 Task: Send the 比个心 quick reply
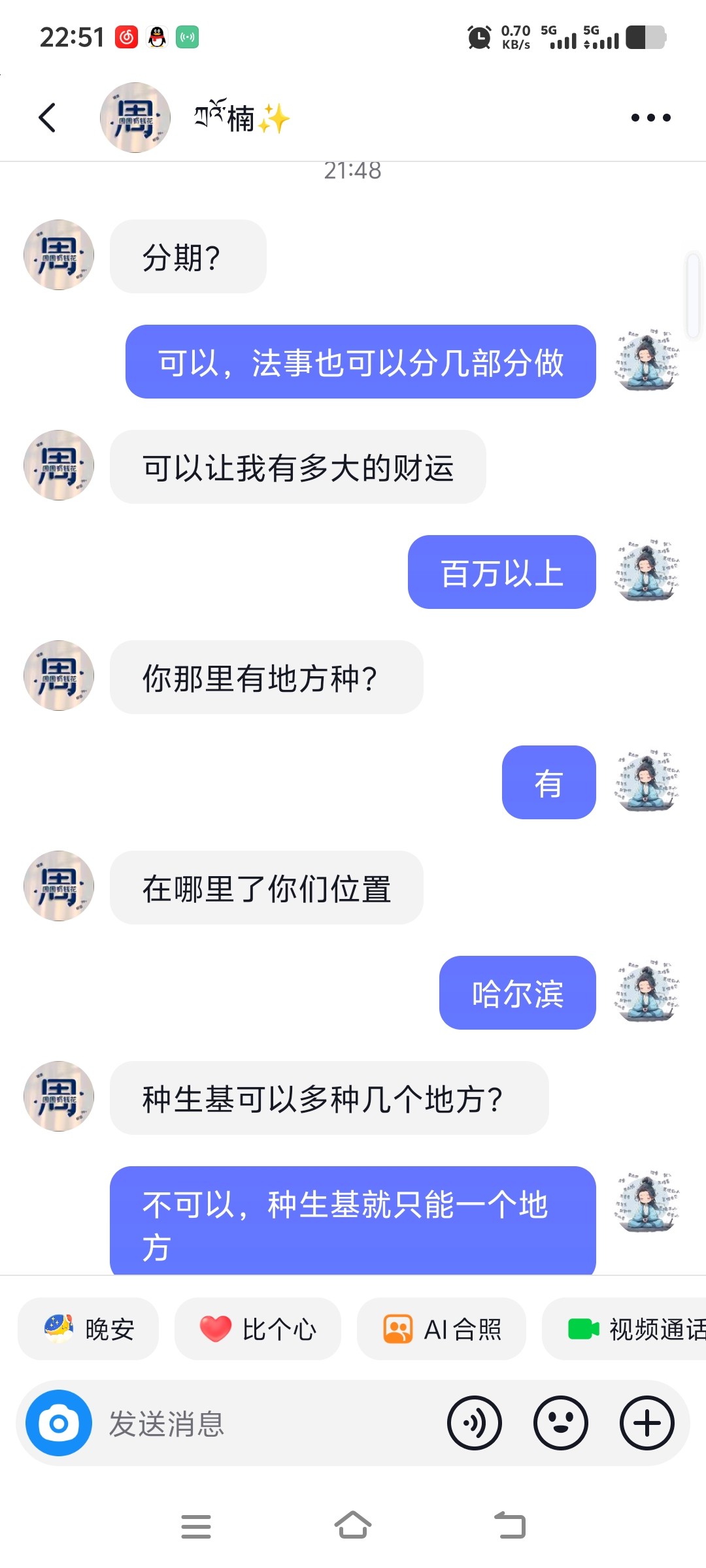[258, 1329]
